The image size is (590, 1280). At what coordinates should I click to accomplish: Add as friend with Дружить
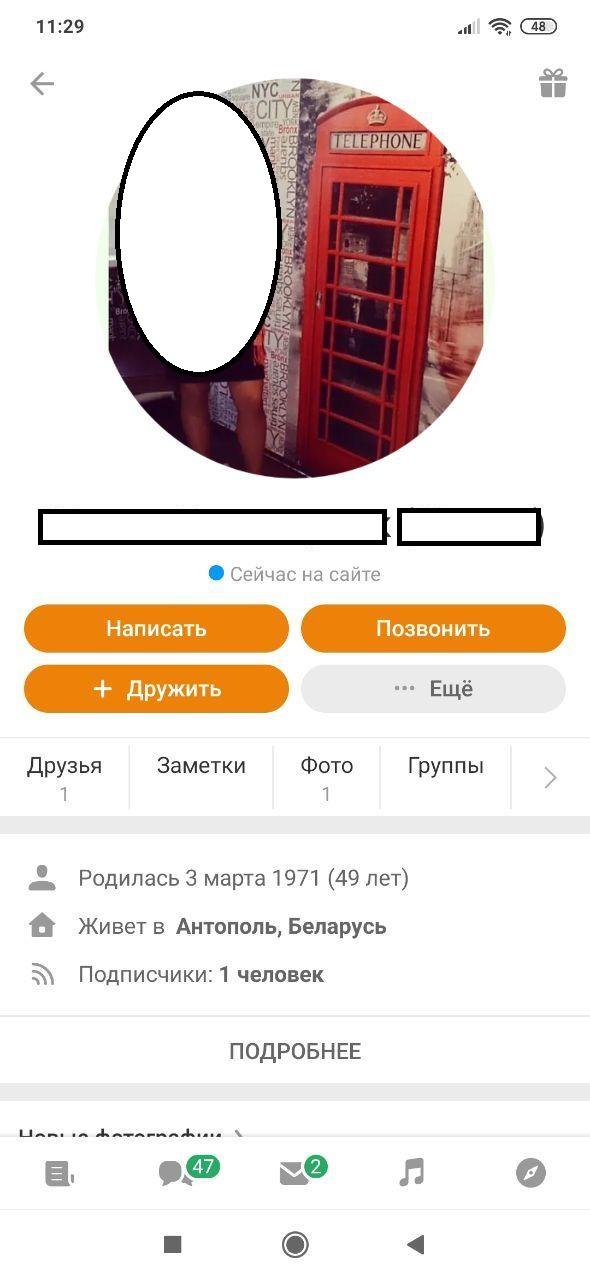[156, 689]
